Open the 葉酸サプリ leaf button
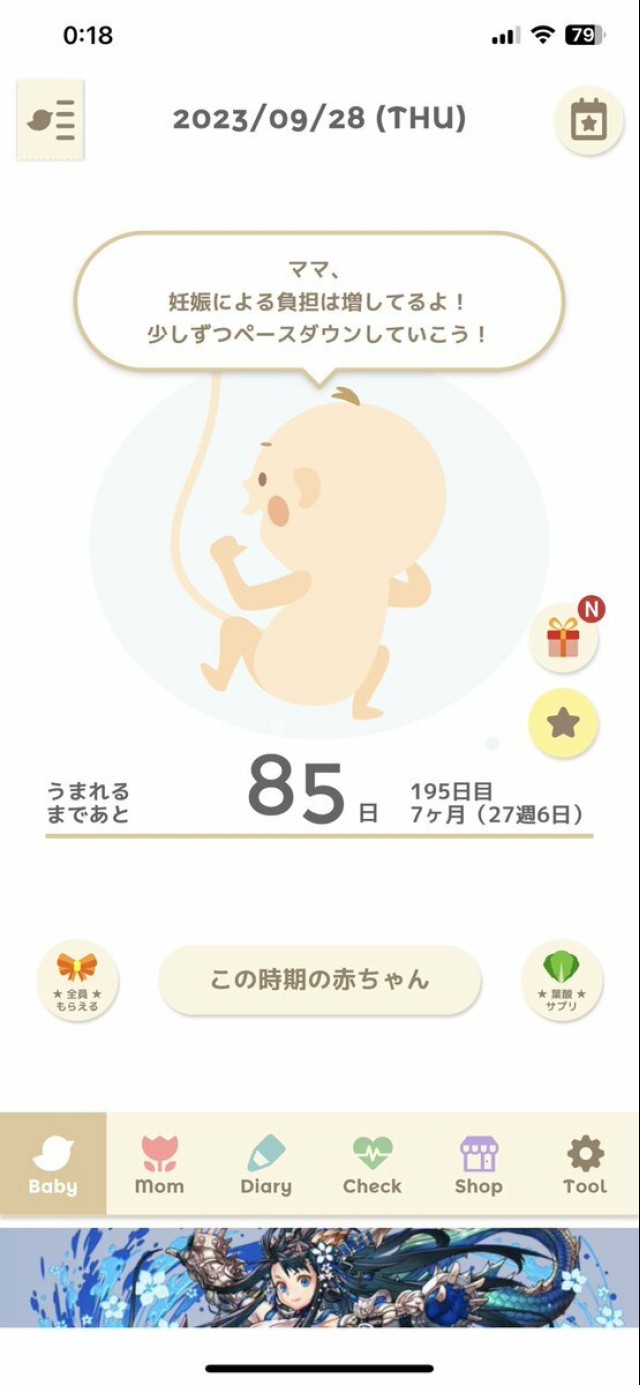This screenshot has height=1385, width=640. pyautogui.click(x=561, y=980)
